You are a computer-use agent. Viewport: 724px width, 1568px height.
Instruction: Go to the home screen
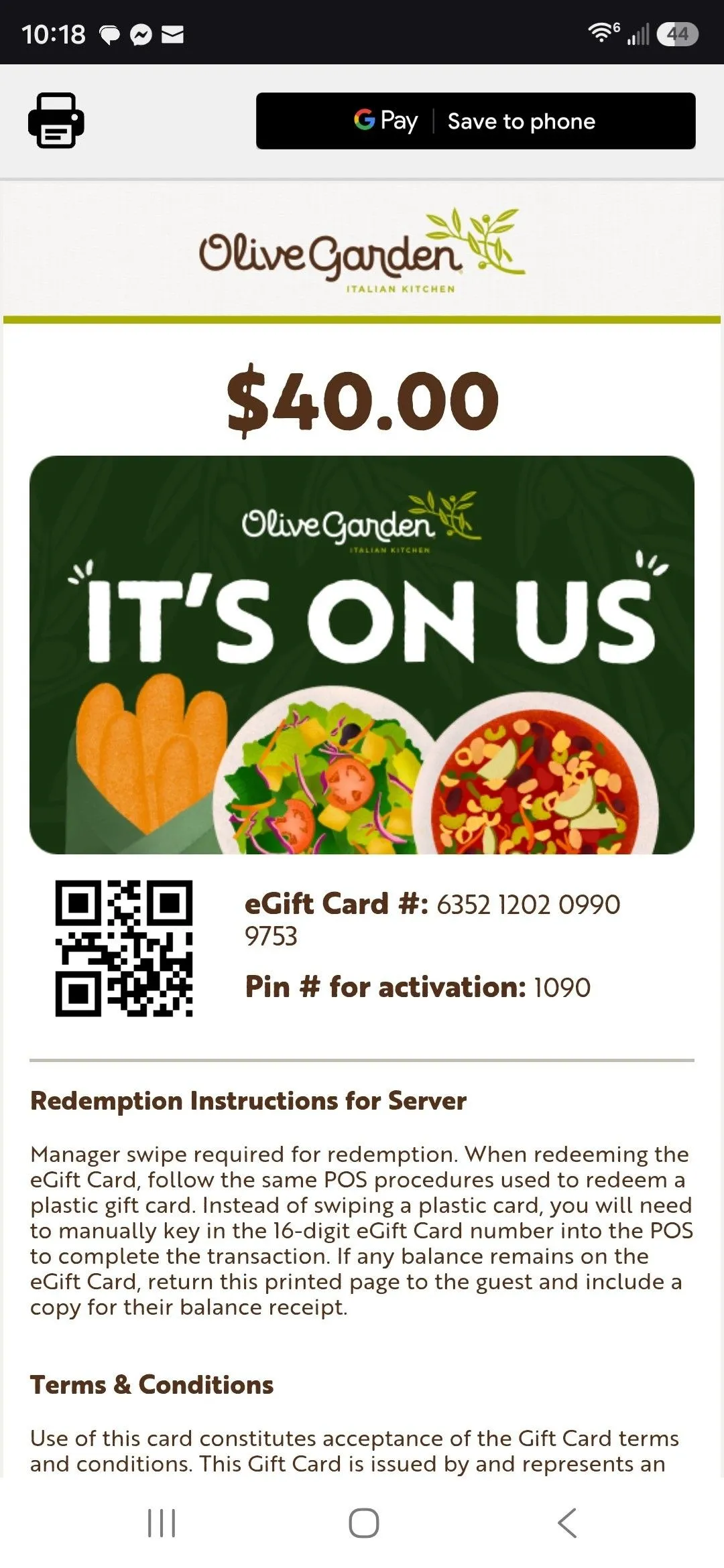click(x=363, y=1522)
